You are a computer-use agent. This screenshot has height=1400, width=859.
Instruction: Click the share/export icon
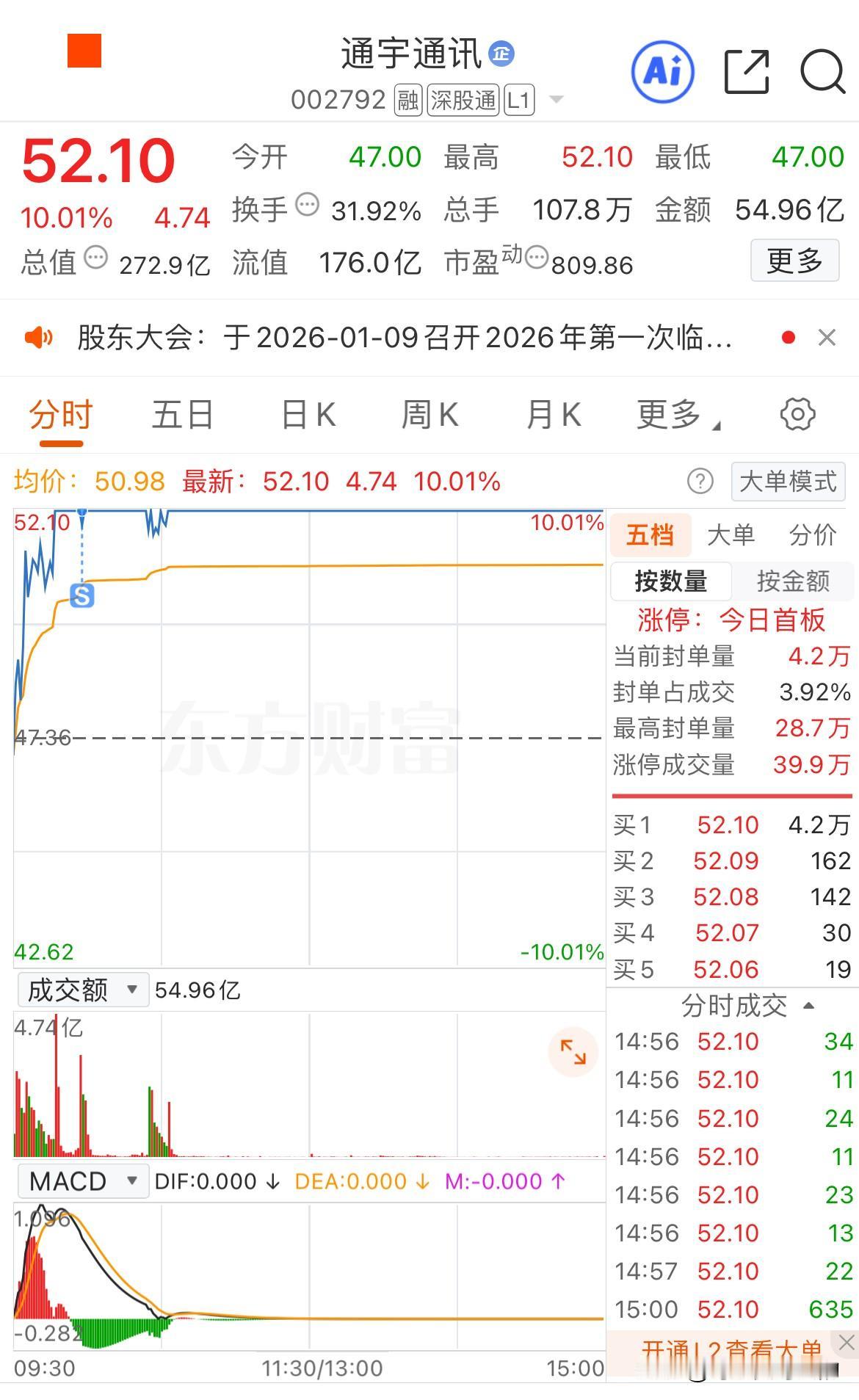(x=746, y=71)
